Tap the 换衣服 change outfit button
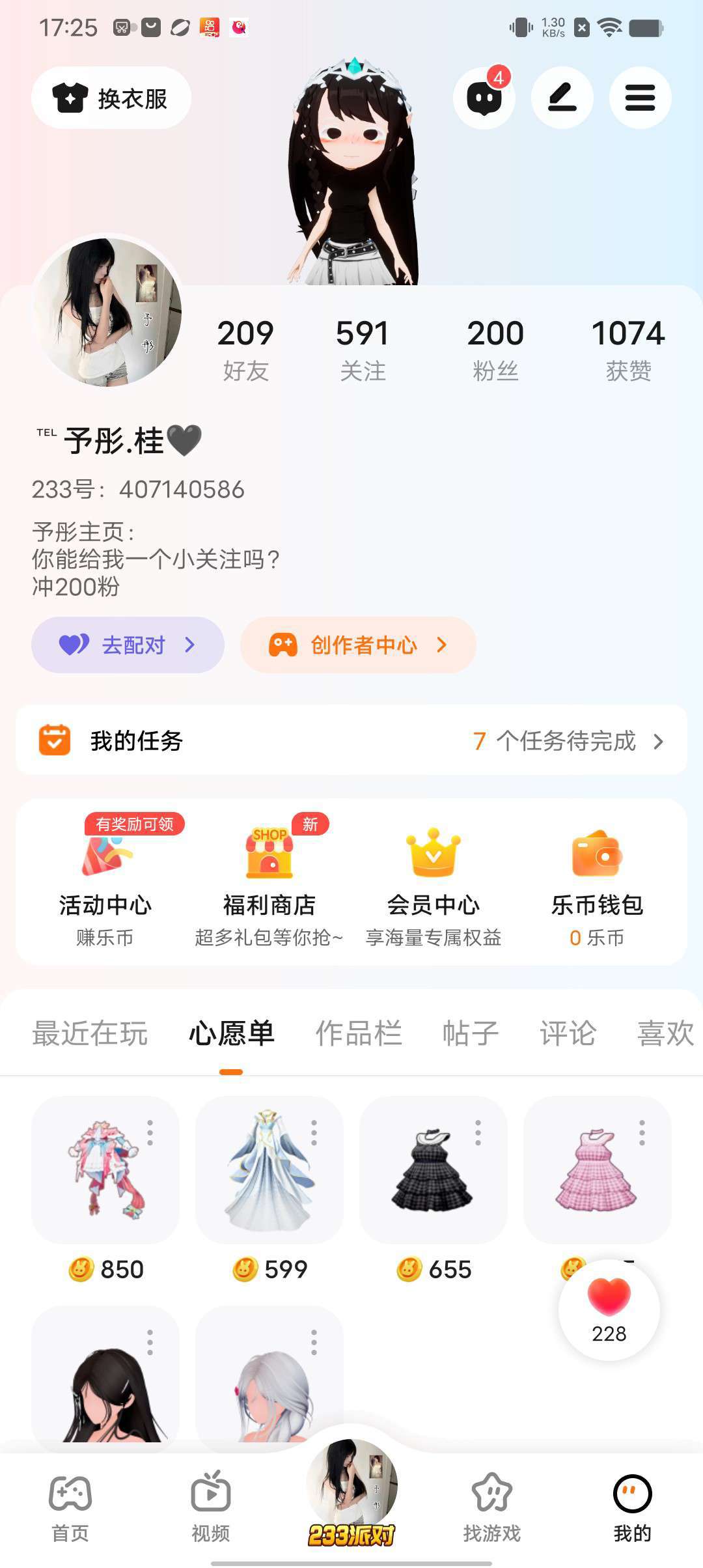703x1568 pixels. click(x=111, y=98)
